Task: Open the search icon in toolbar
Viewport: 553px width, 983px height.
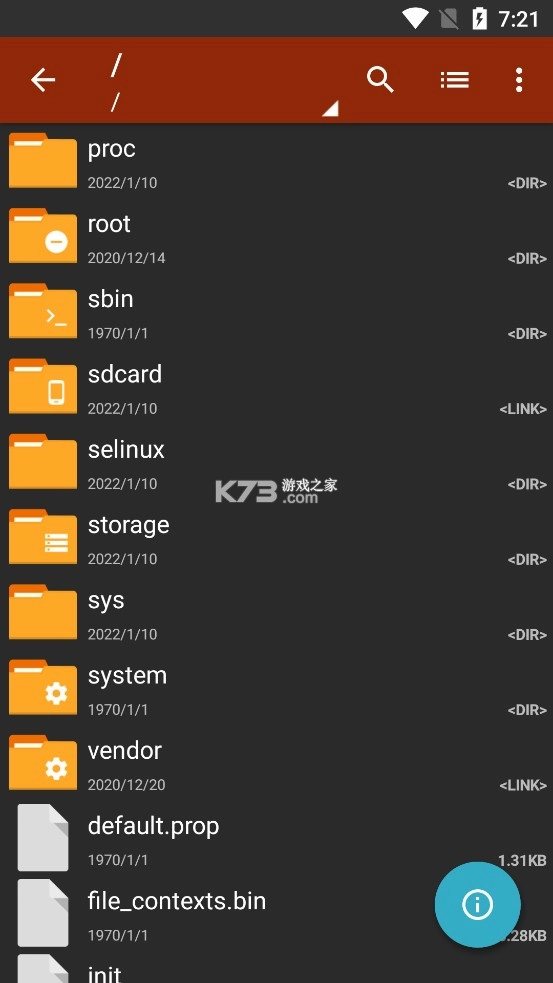Action: click(x=380, y=80)
